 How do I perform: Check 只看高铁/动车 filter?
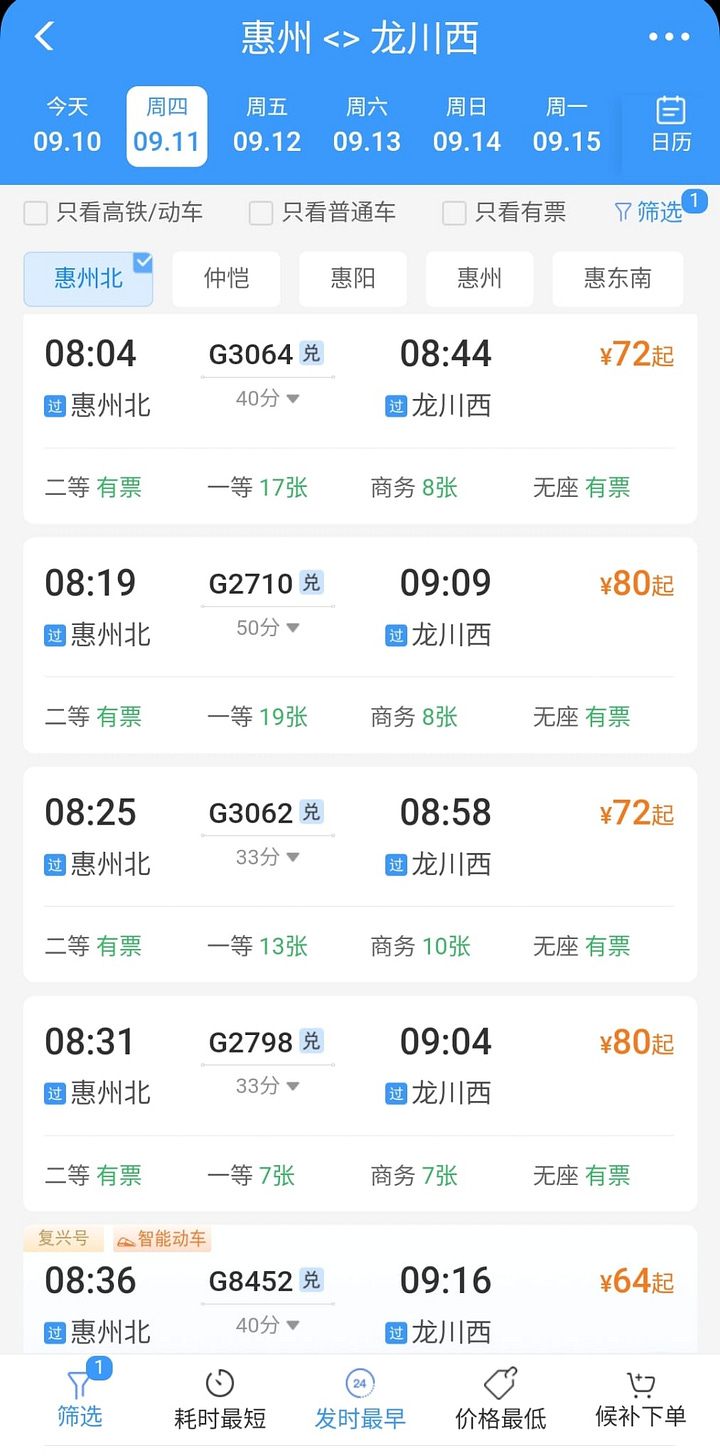[x=36, y=212]
